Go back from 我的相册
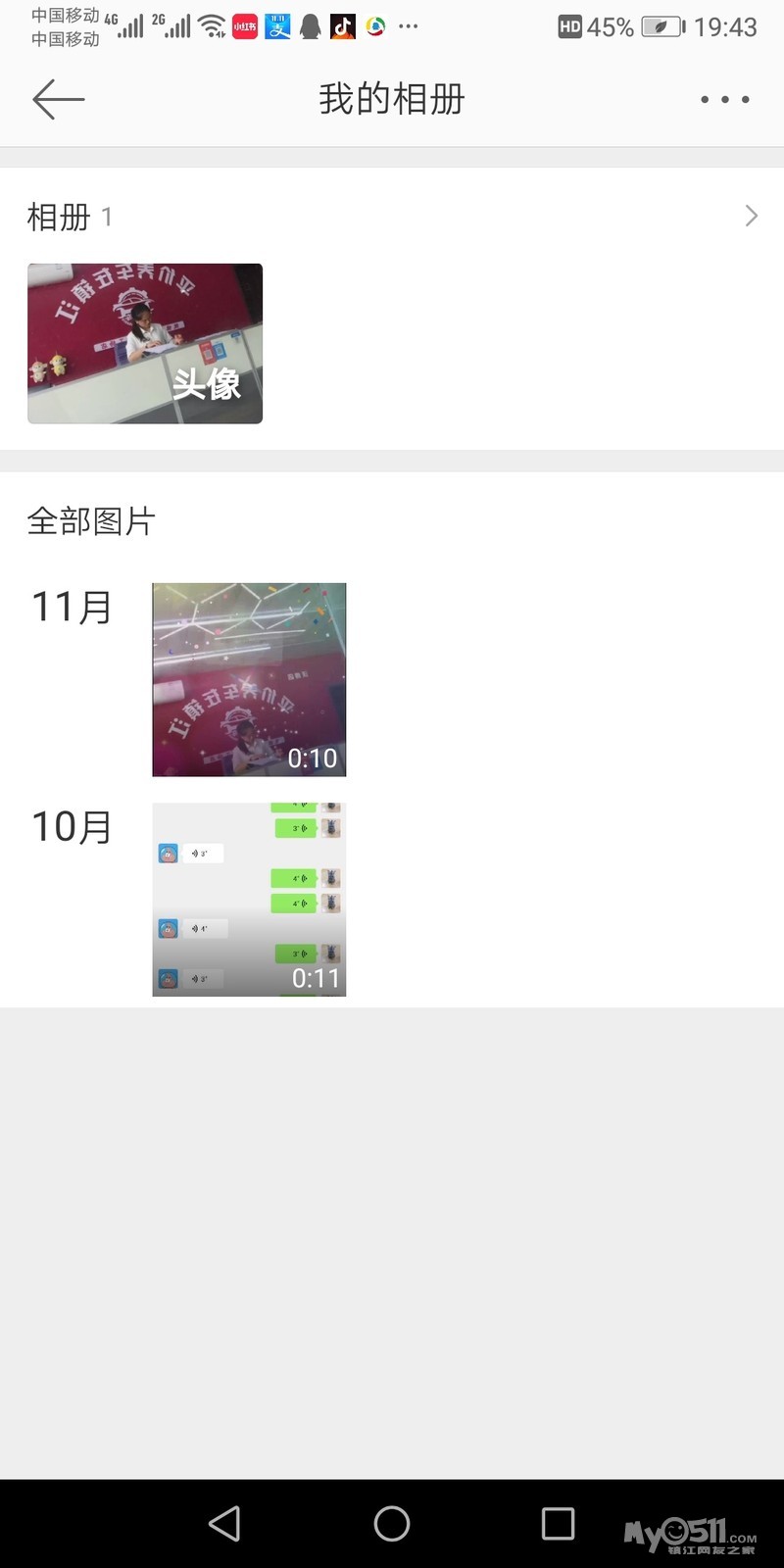 [59, 99]
